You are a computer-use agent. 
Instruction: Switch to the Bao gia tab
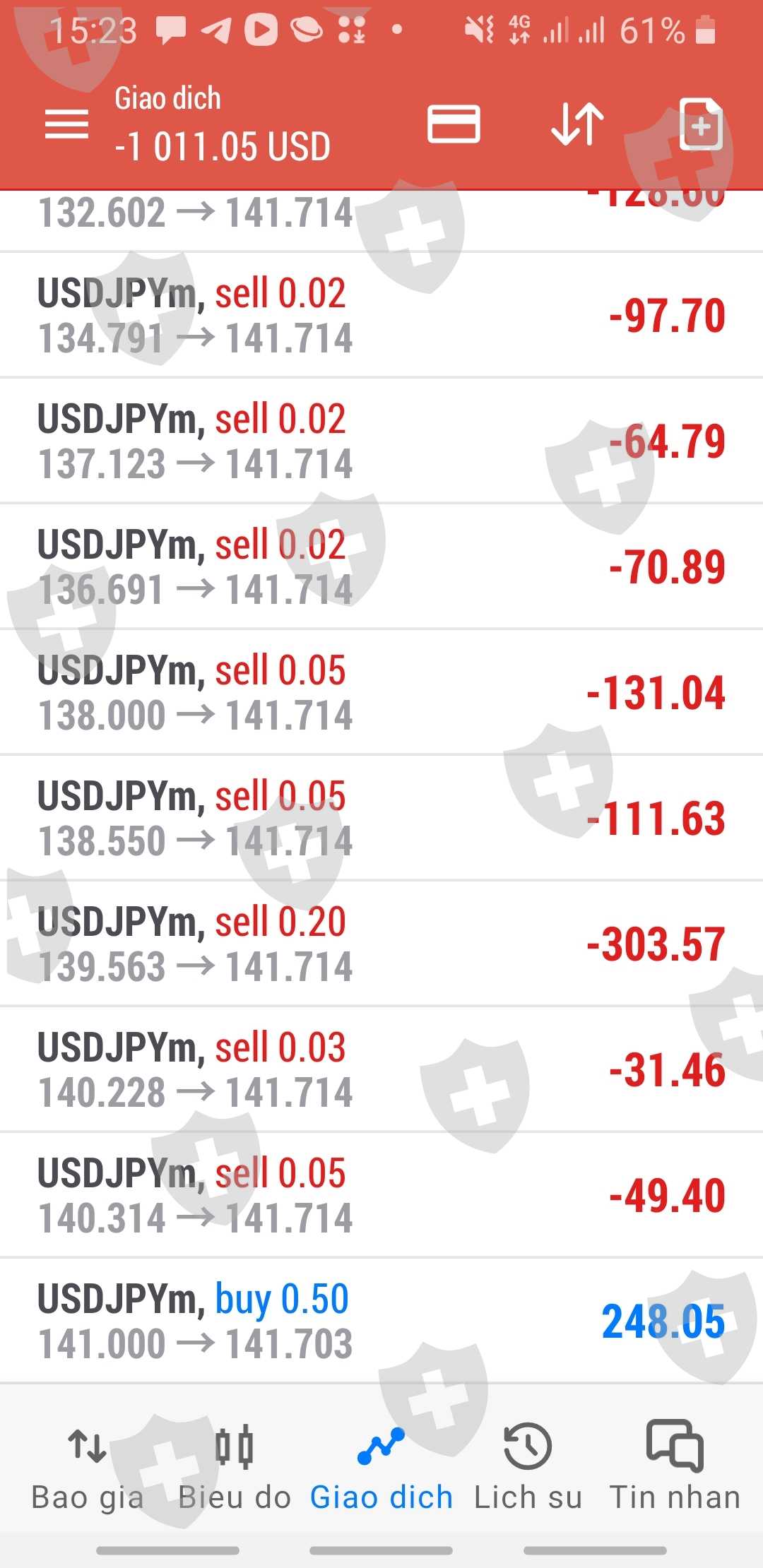88,1466
